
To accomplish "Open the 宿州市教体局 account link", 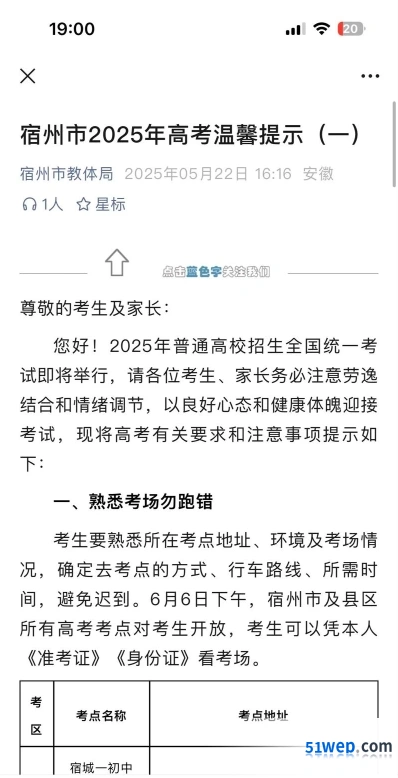I will (66, 174).
